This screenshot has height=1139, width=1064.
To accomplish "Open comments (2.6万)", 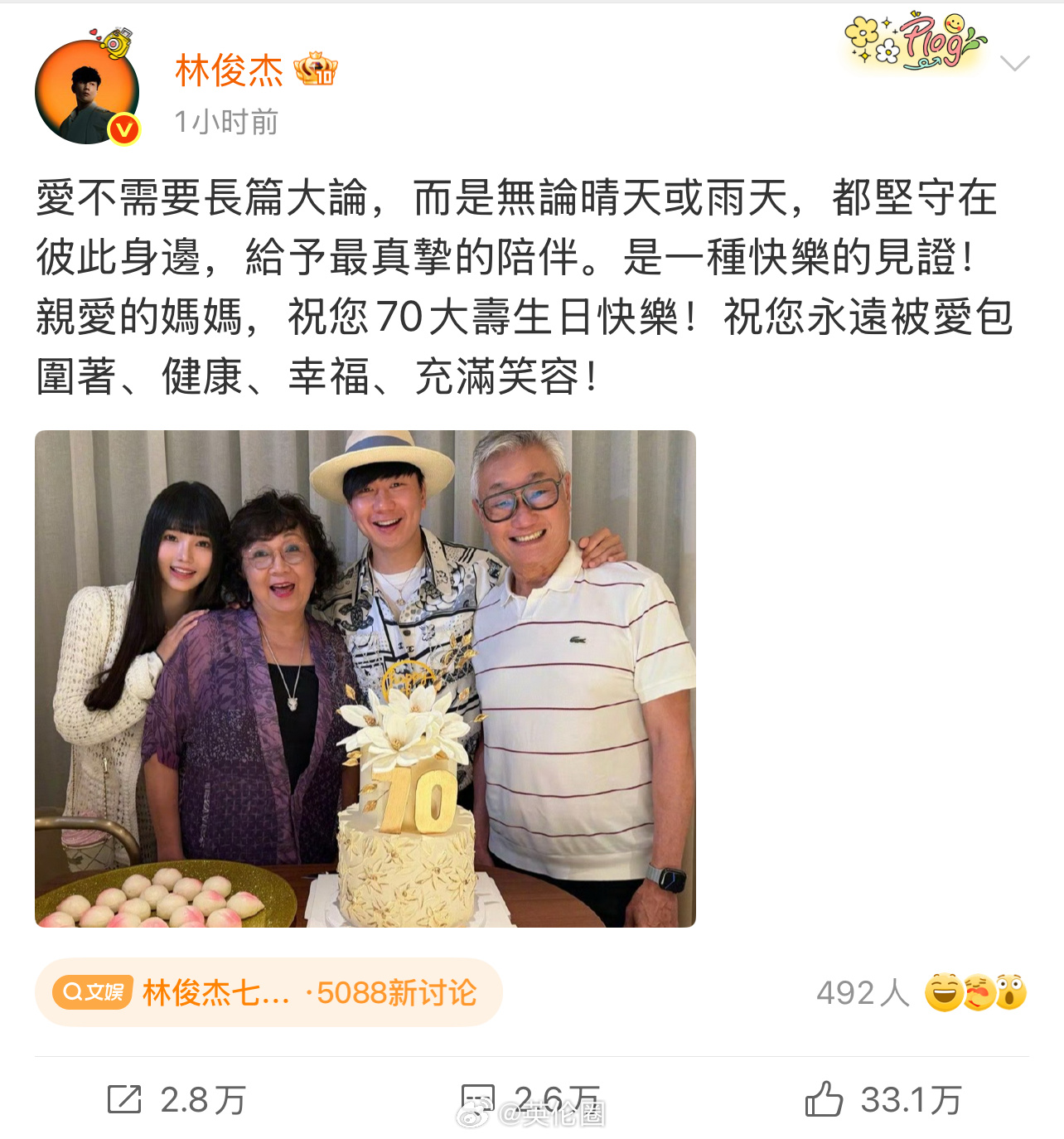I will click(x=530, y=1100).
